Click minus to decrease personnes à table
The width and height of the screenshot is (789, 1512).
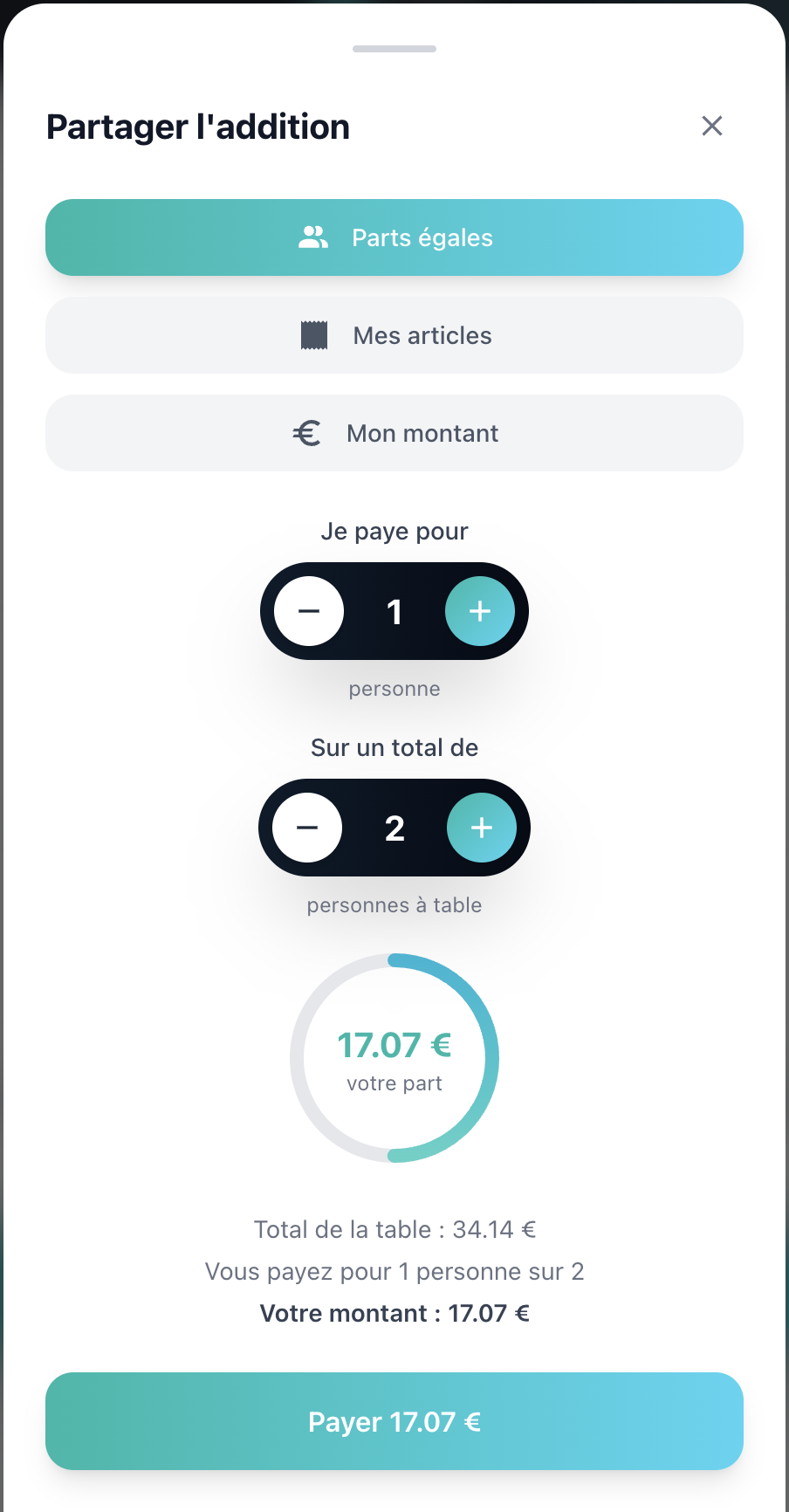pos(306,828)
